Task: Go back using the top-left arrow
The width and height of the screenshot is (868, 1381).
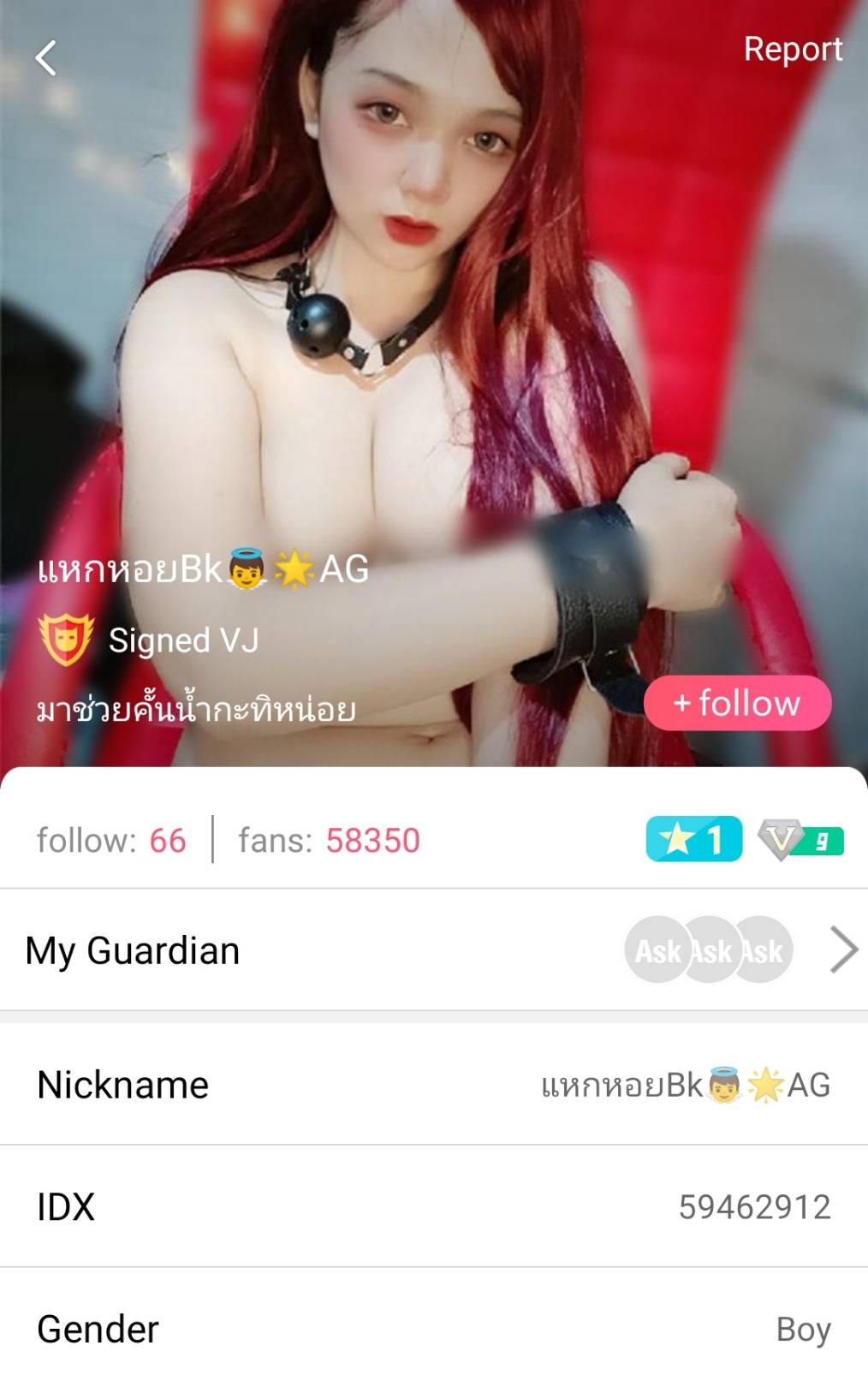Action: pos(46,58)
